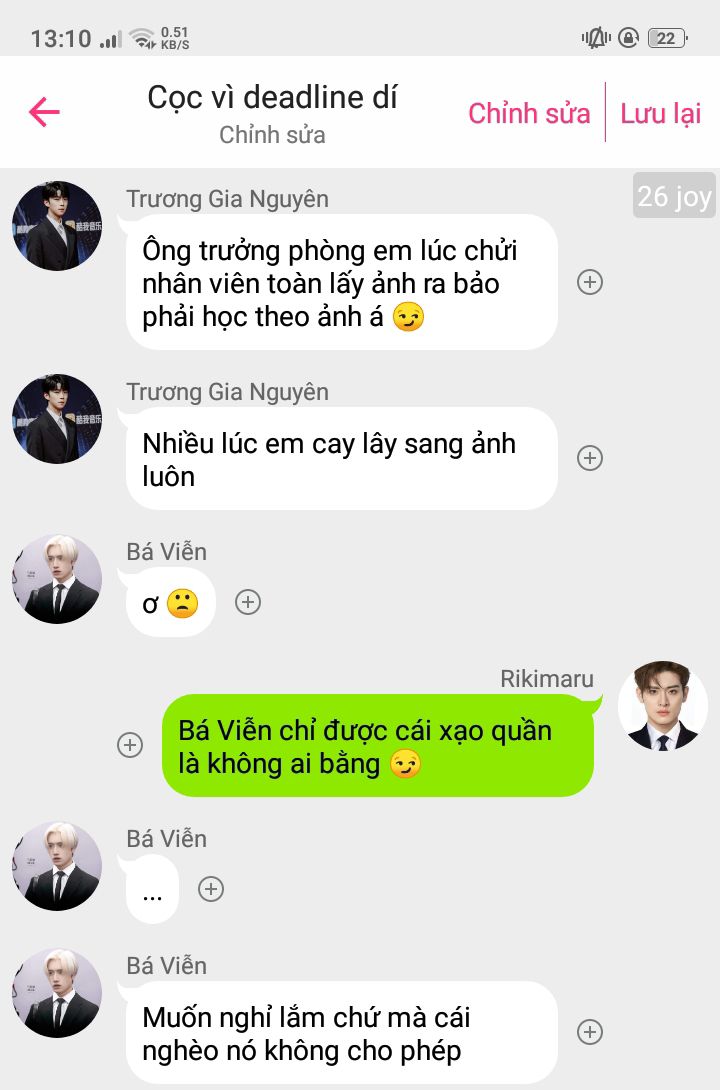Viewport: 720px width, 1090px height.
Task: Tap plus beside "Muốn nghỉ lắm" message
Action: (x=590, y=1032)
